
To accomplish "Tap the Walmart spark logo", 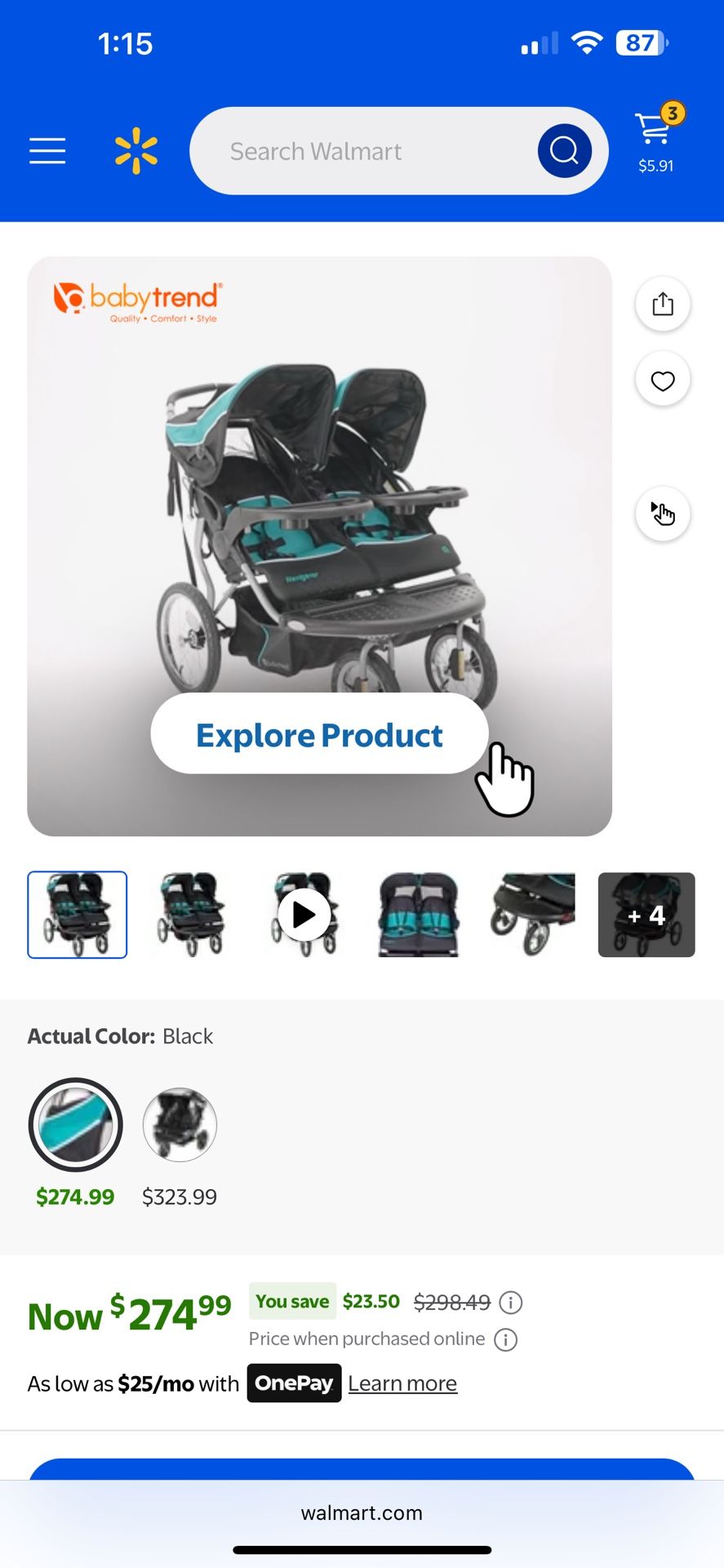I will [137, 150].
